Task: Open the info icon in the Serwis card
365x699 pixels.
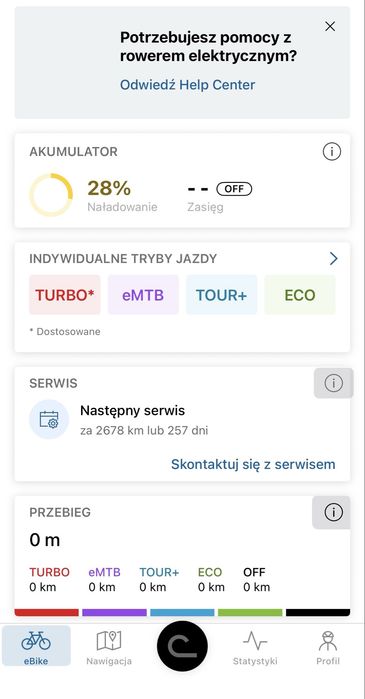Action: [x=333, y=383]
